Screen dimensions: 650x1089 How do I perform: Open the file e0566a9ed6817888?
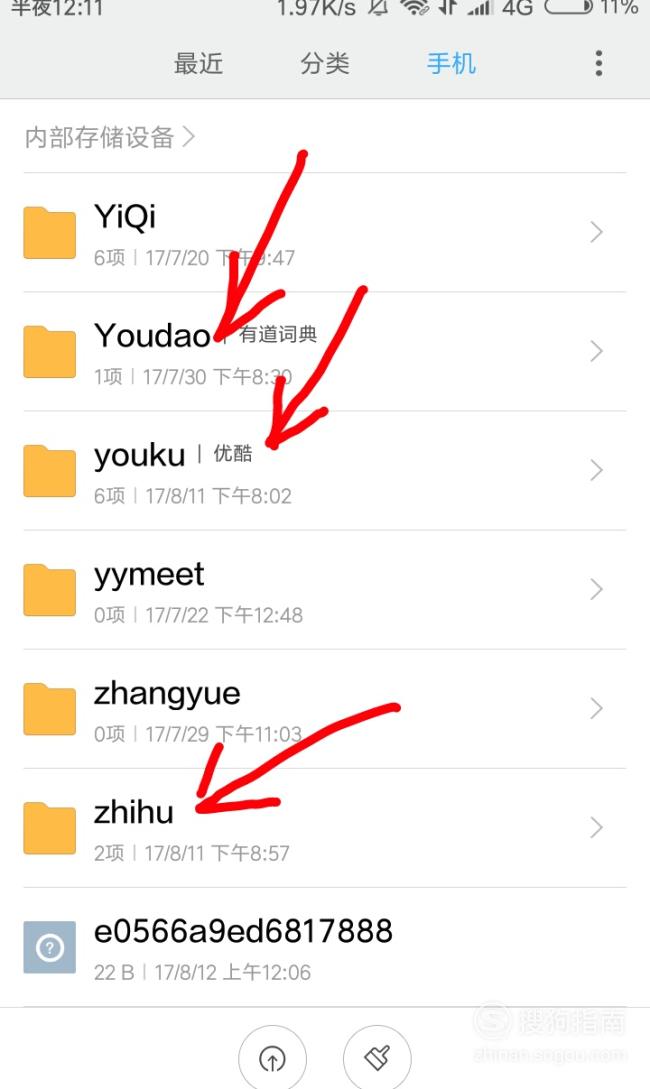[x=325, y=947]
